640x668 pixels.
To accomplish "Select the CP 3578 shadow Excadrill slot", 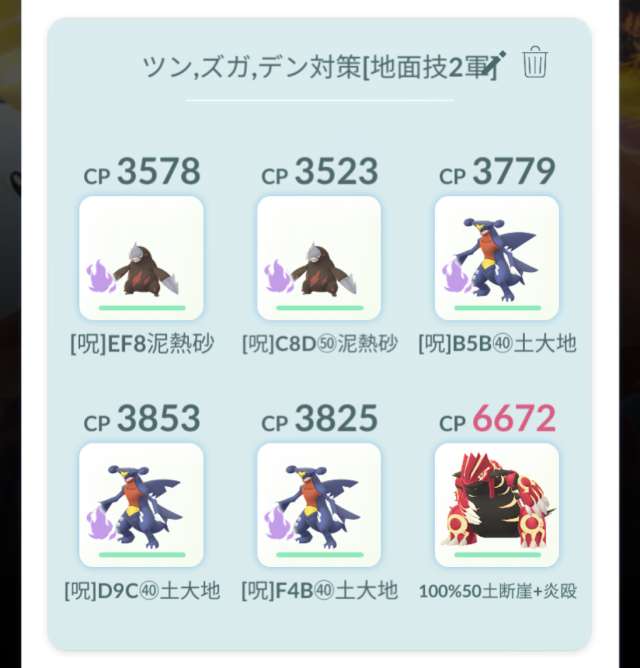I will [141, 258].
